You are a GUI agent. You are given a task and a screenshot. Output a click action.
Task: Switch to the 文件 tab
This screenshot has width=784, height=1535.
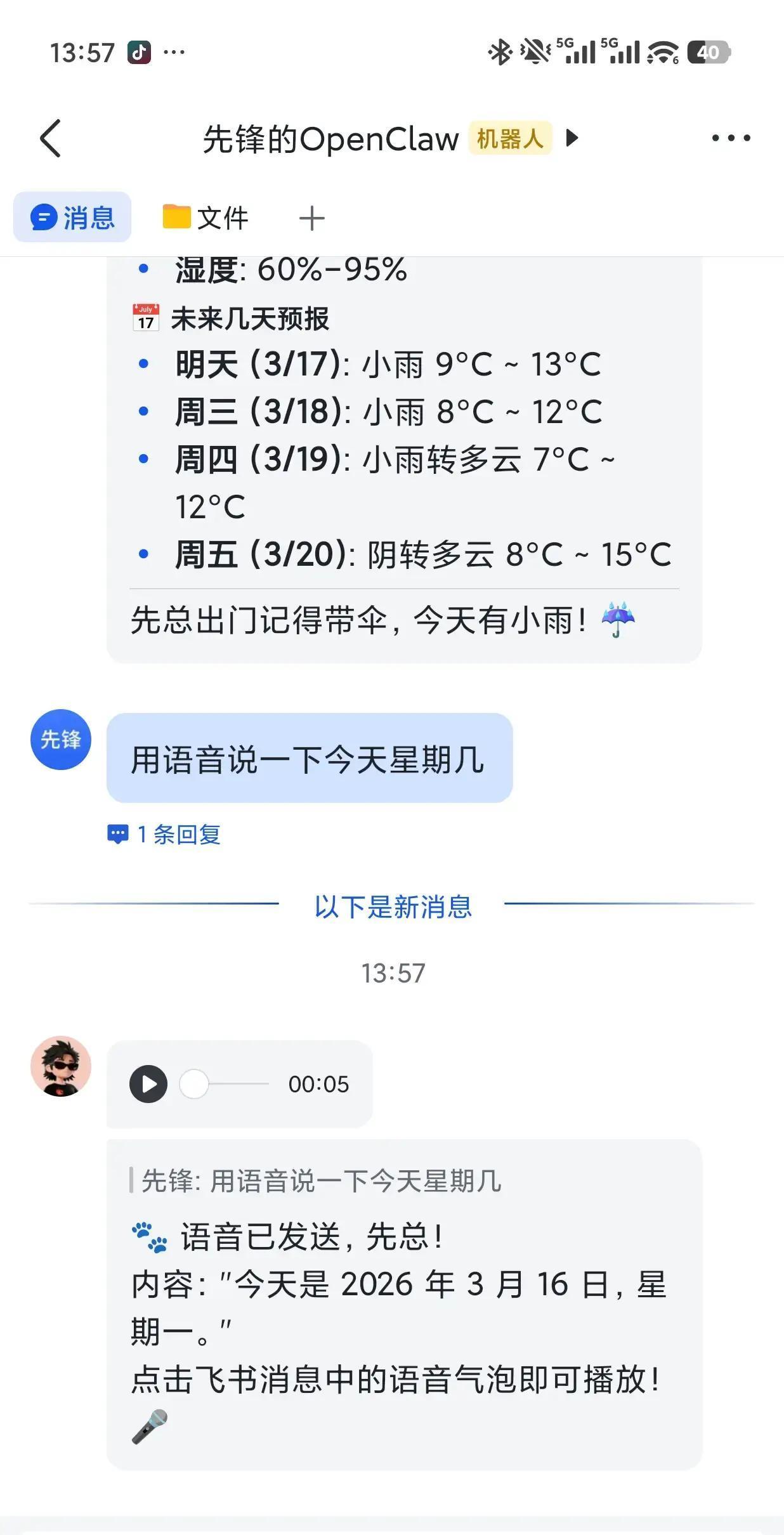tap(205, 216)
